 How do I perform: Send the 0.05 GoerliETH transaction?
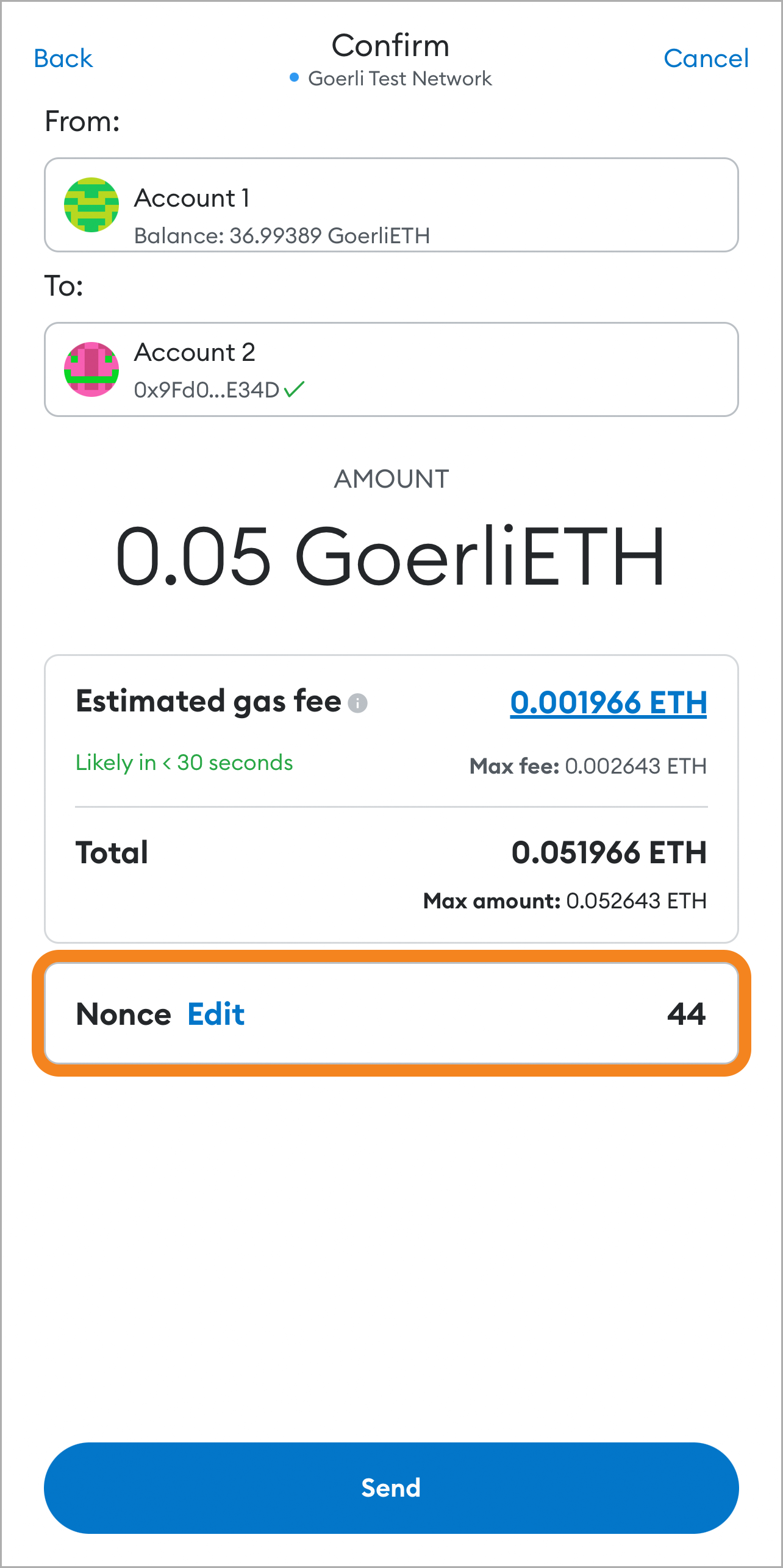pyautogui.click(x=391, y=1488)
